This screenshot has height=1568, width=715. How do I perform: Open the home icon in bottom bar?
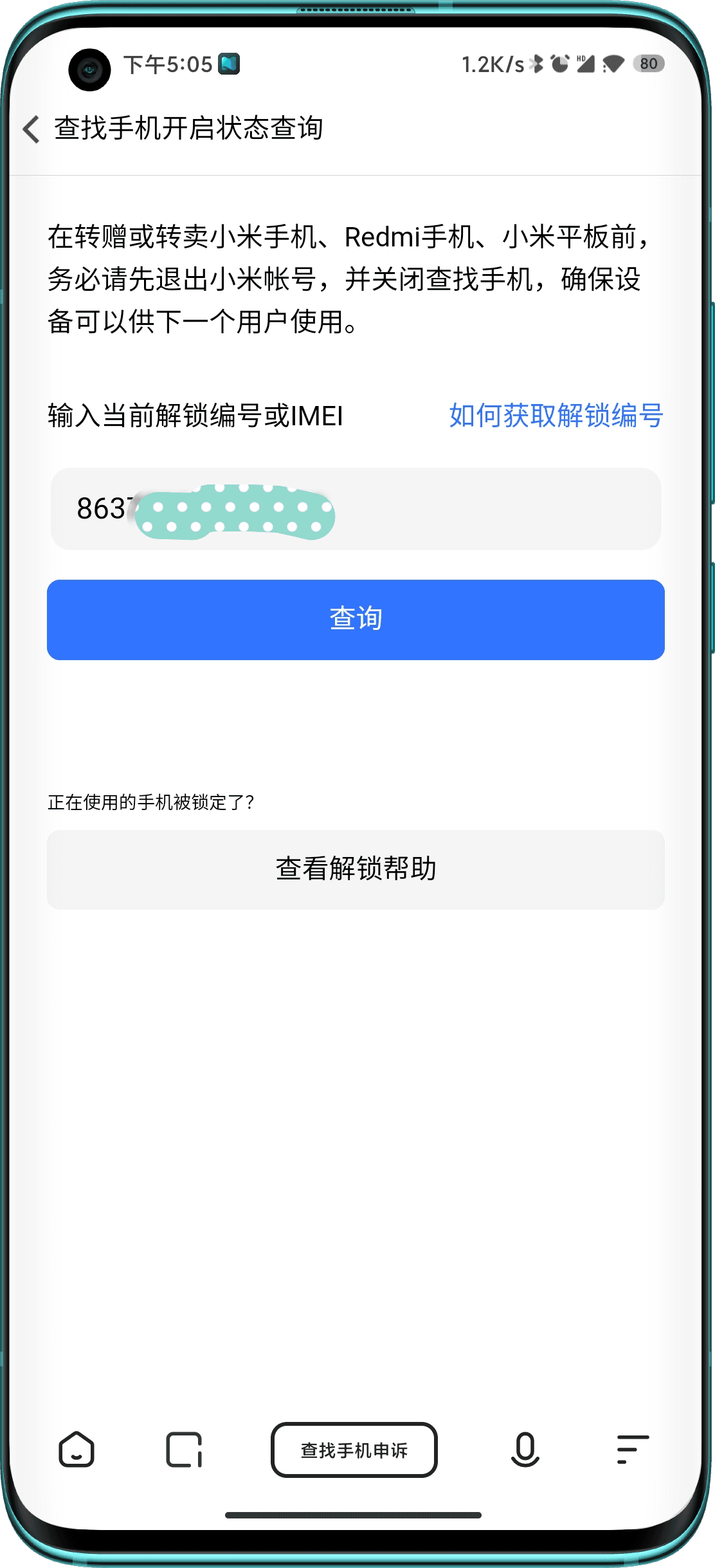(77, 1450)
